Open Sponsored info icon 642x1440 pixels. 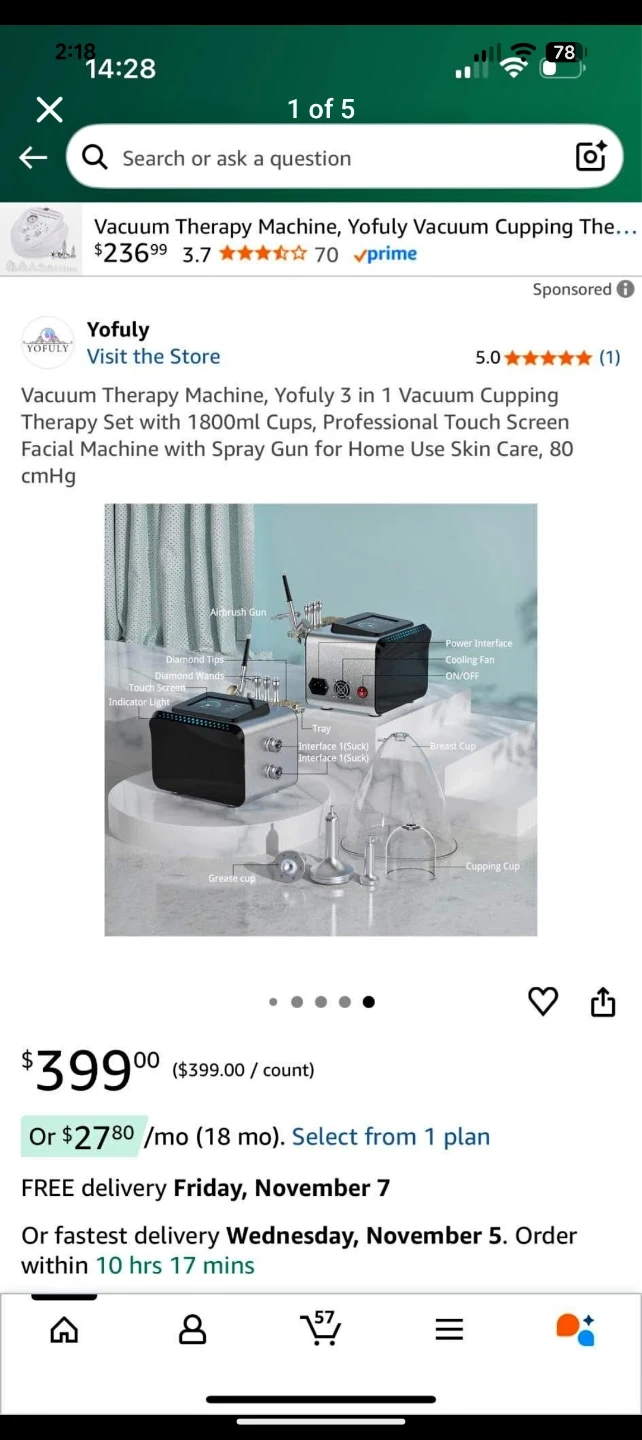(x=625, y=289)
